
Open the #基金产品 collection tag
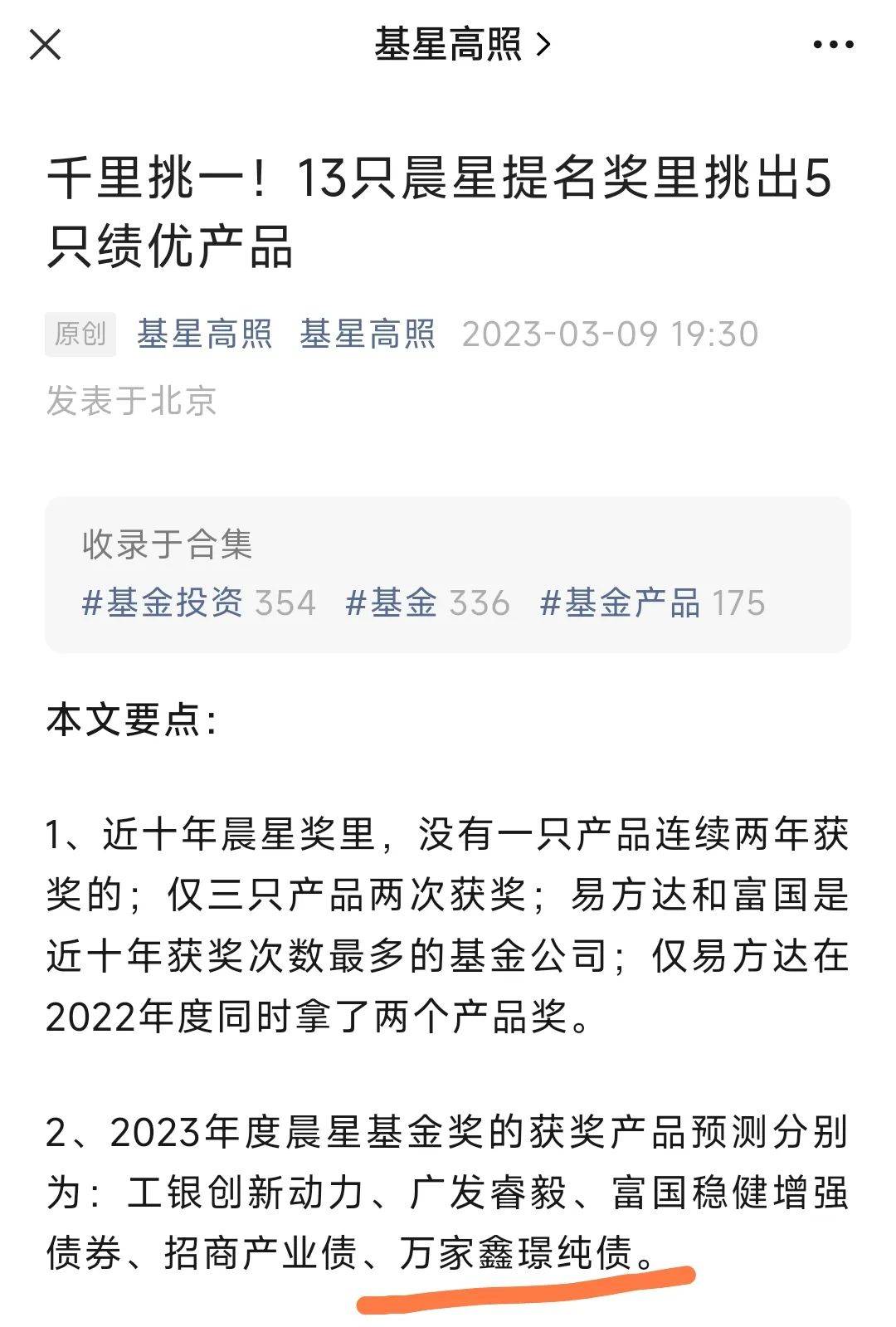(x=652, y=603)
